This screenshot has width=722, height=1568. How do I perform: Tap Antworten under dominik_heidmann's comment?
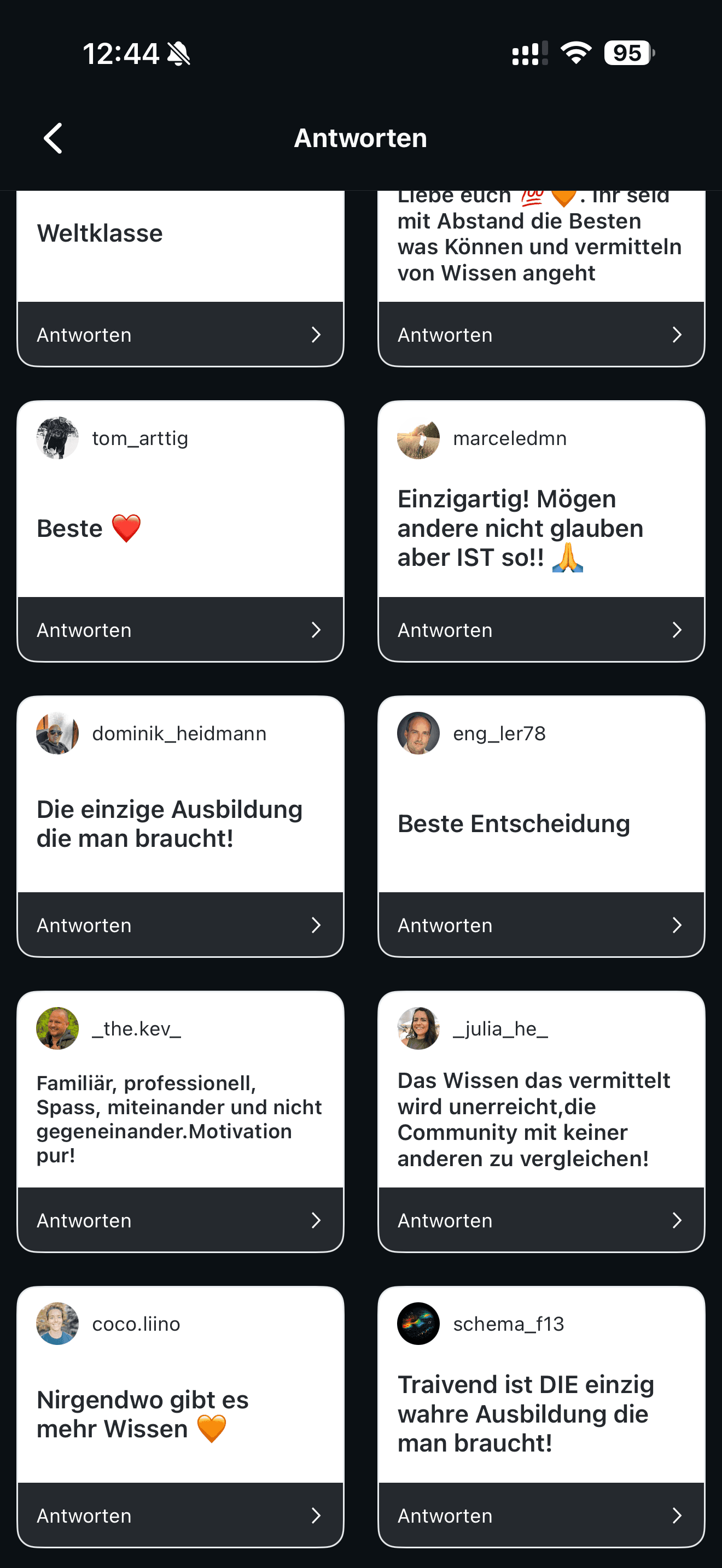tap(83, 925)
